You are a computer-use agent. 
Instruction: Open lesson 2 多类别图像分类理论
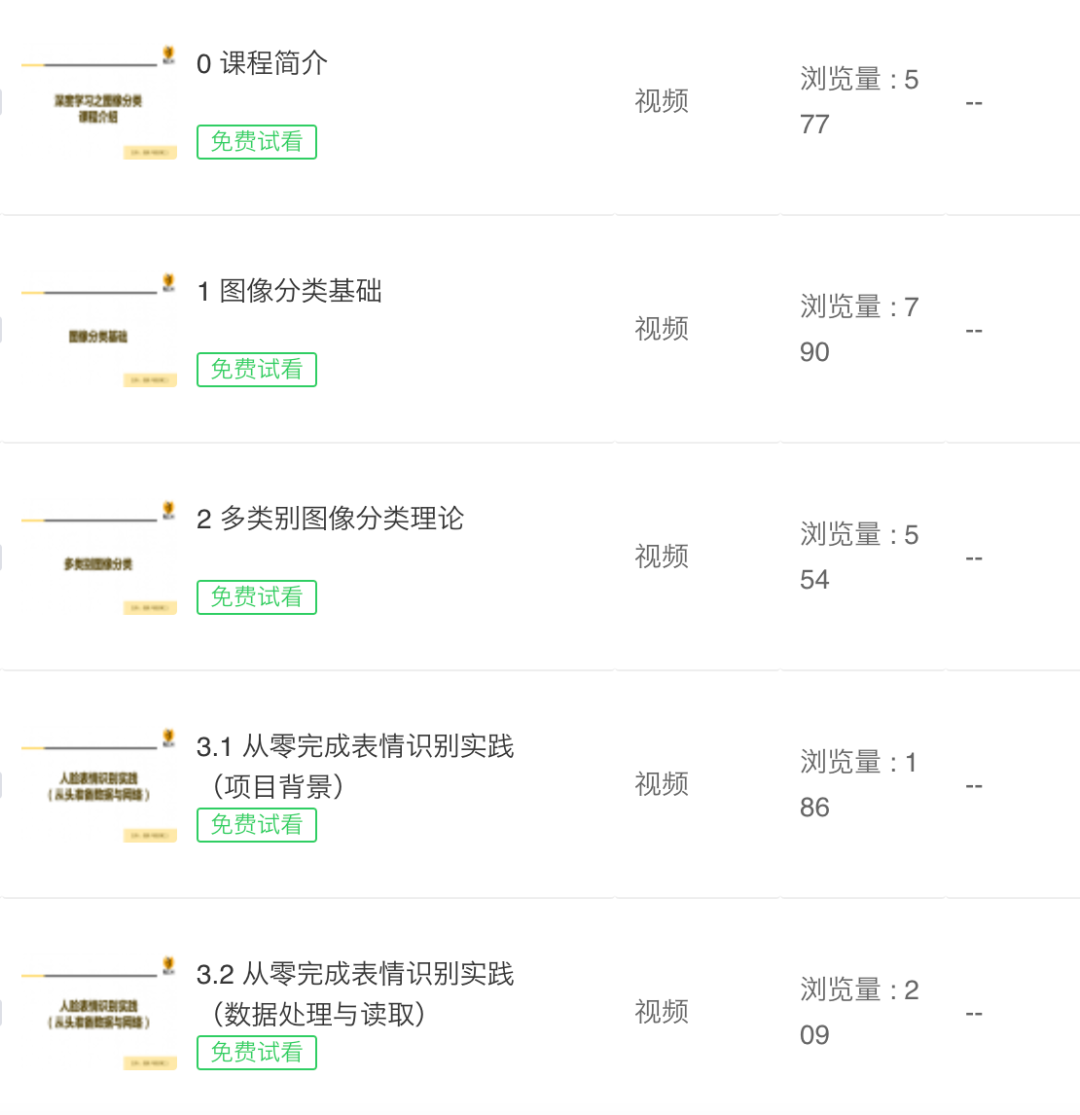point(330,519)
